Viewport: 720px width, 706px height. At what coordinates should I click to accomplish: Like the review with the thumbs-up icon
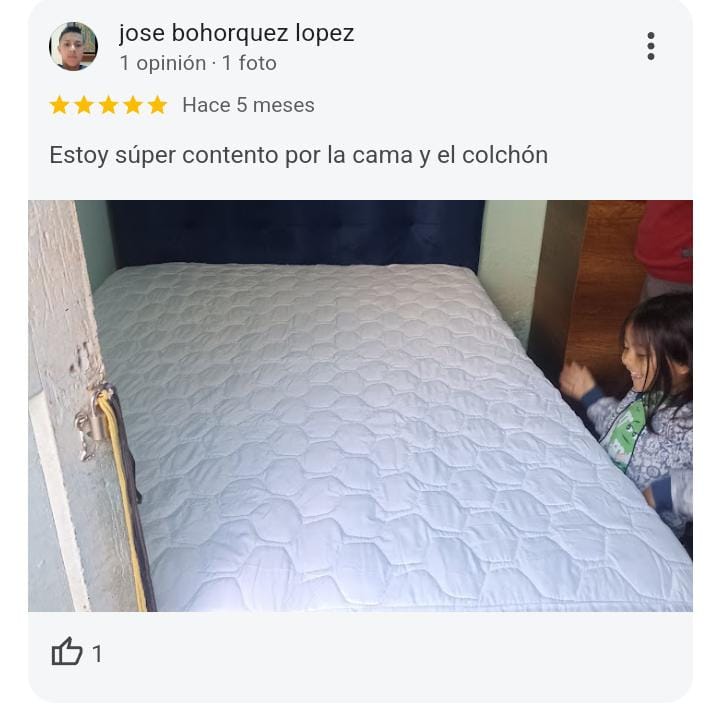point(67,653)
